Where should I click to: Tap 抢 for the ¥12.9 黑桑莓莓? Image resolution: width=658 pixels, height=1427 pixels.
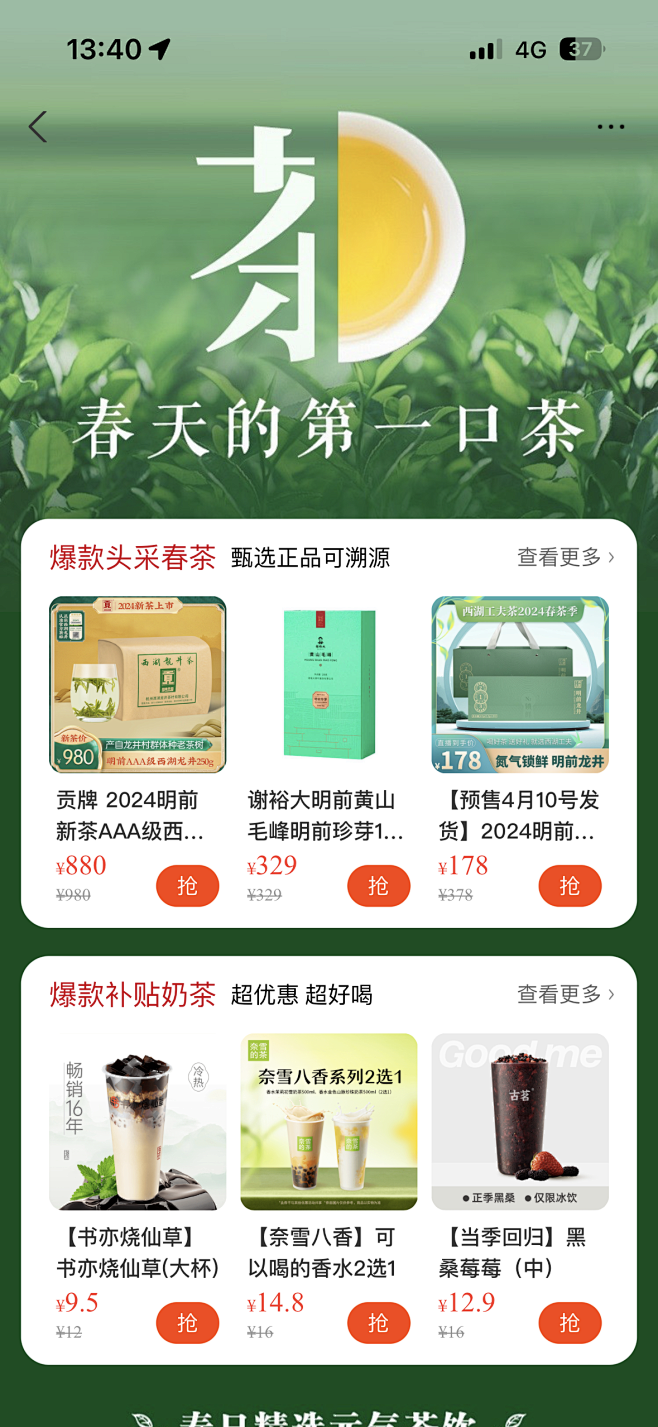point(569,1323)
